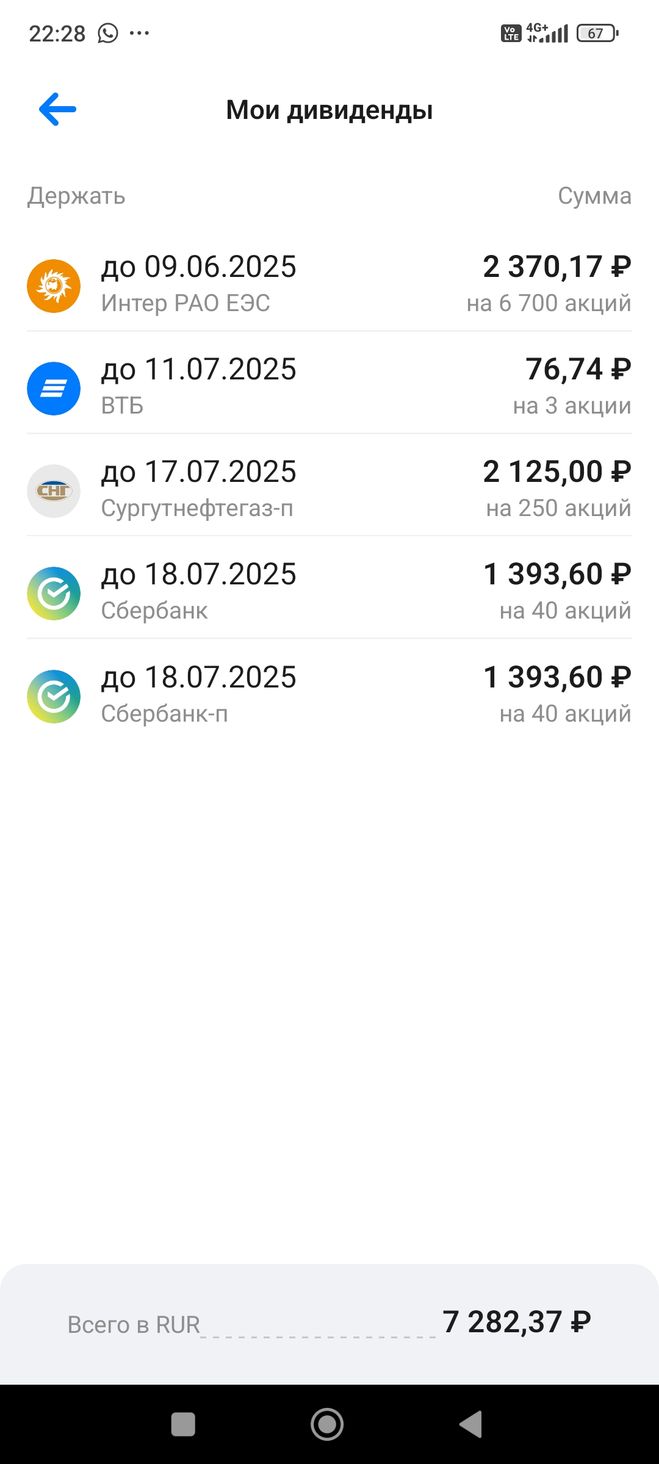Open the Сбербанк-п dividend row

[x=329, y=695]
